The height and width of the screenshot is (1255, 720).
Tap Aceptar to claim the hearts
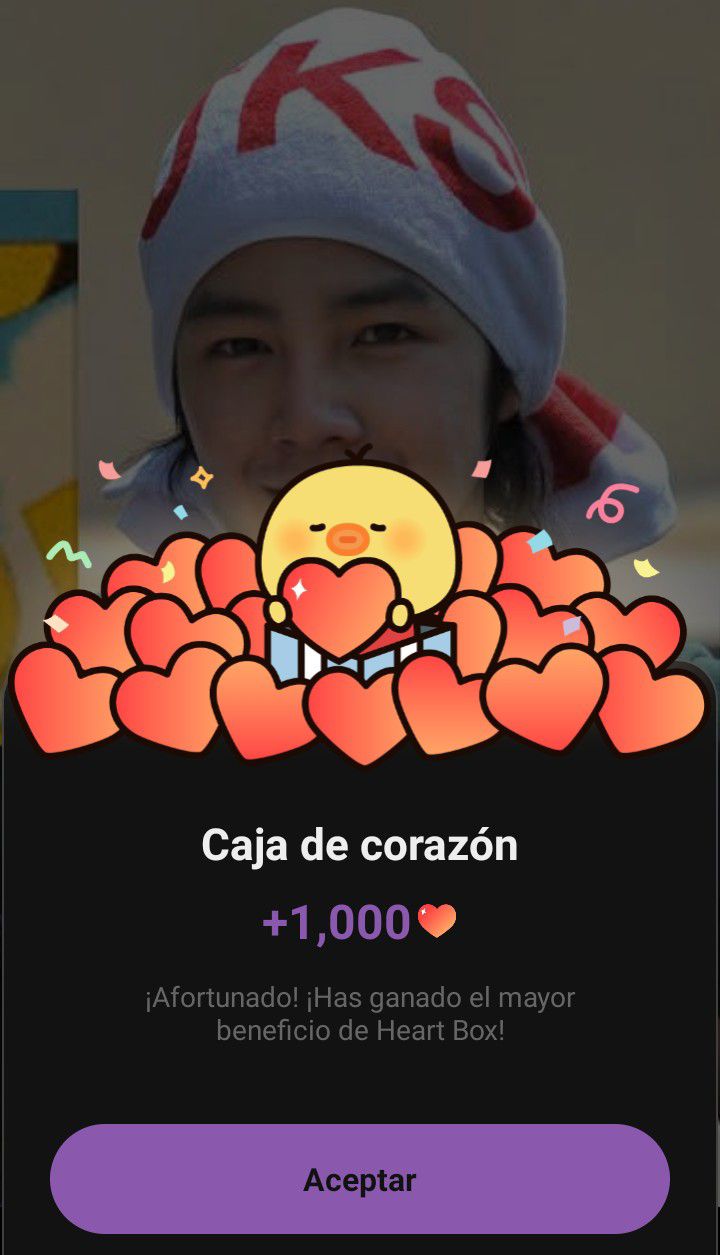tap(360, 1179)
